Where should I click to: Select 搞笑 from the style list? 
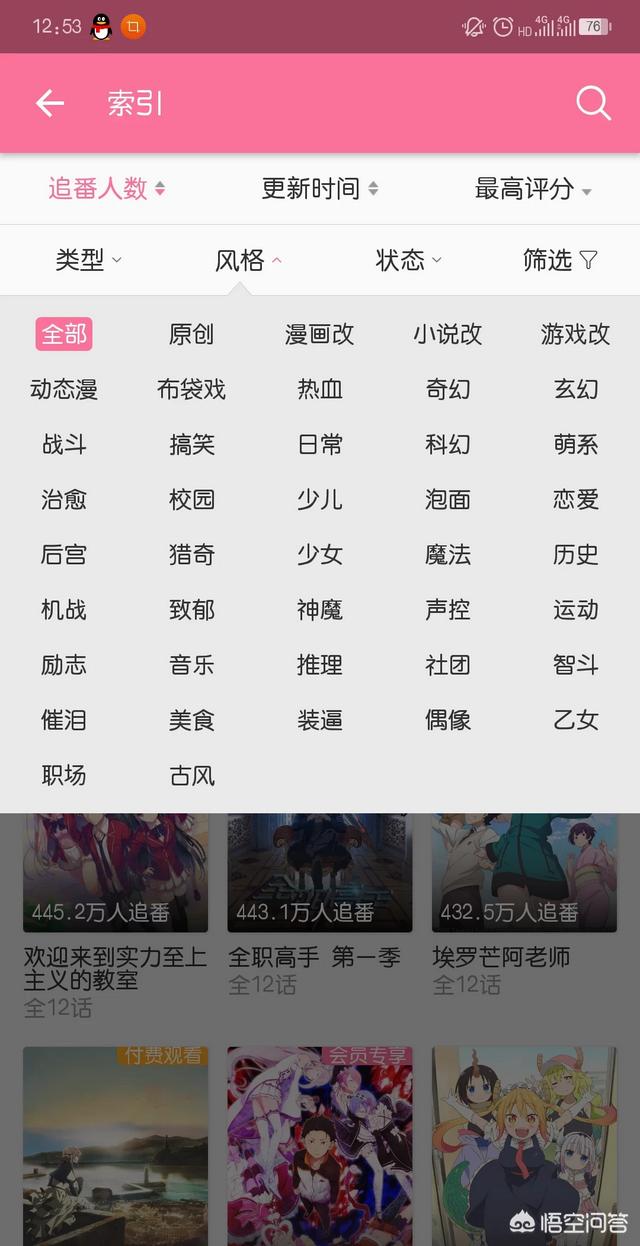(192, 444)
